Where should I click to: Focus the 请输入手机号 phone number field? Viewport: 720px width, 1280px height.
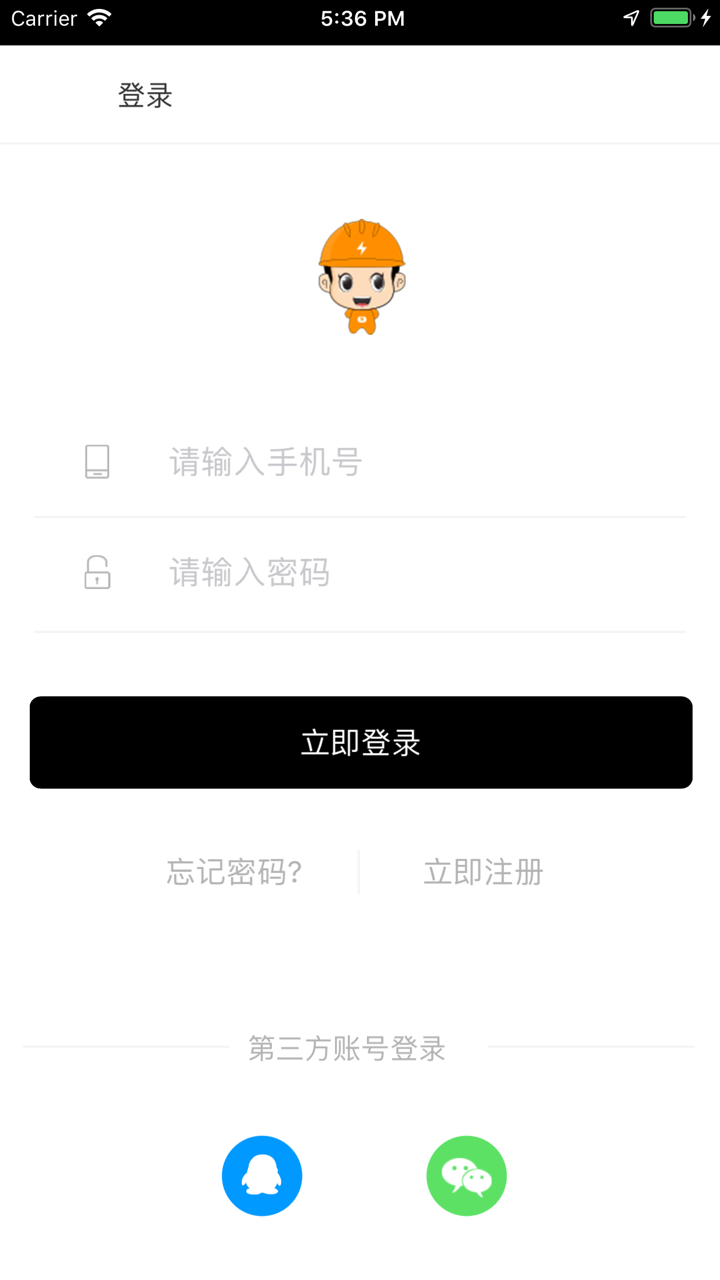pos(300,461)
